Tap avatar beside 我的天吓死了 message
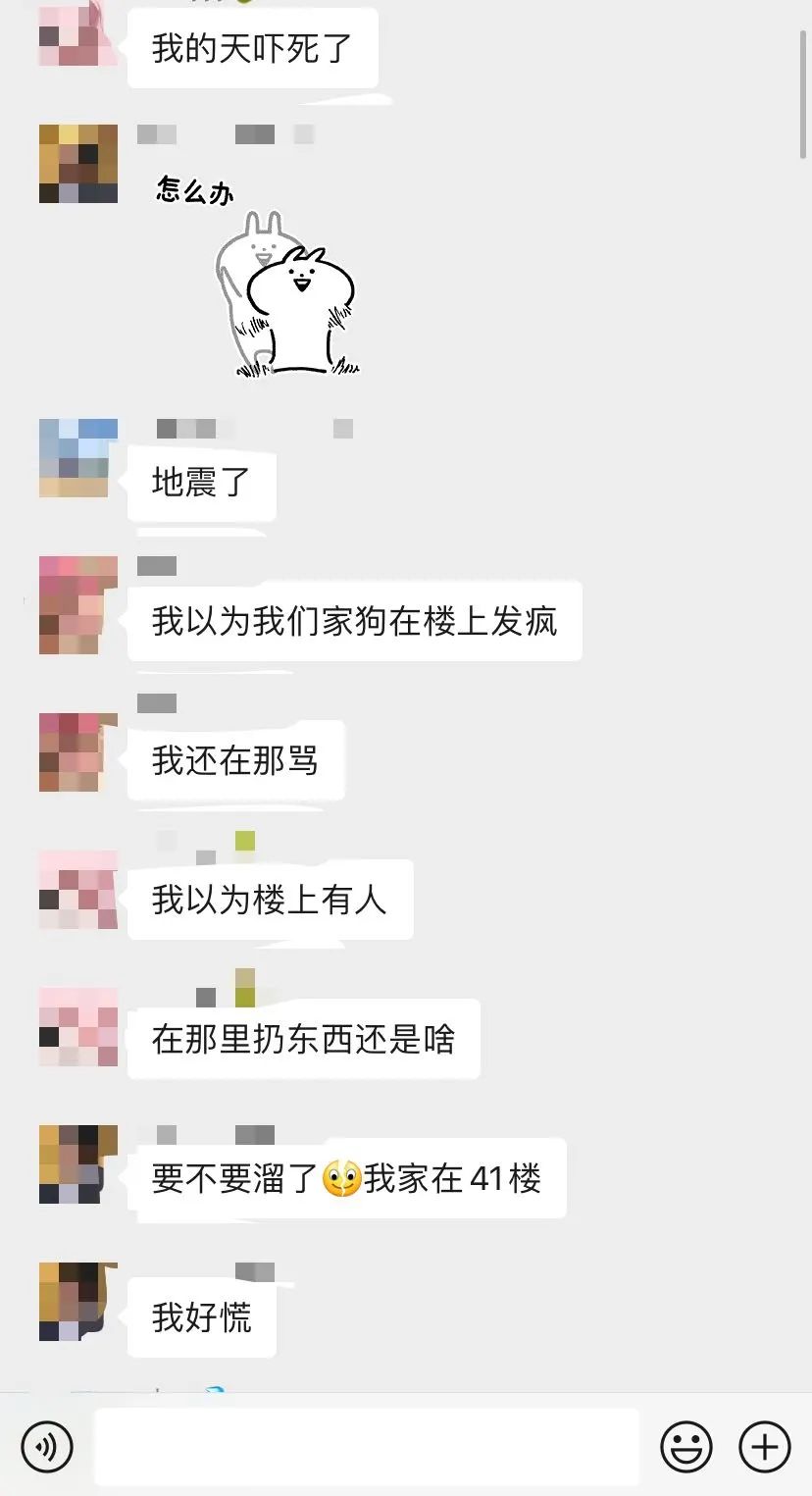Image resolution: width=812 pixels, height=1496 pixels. (77, 35)
